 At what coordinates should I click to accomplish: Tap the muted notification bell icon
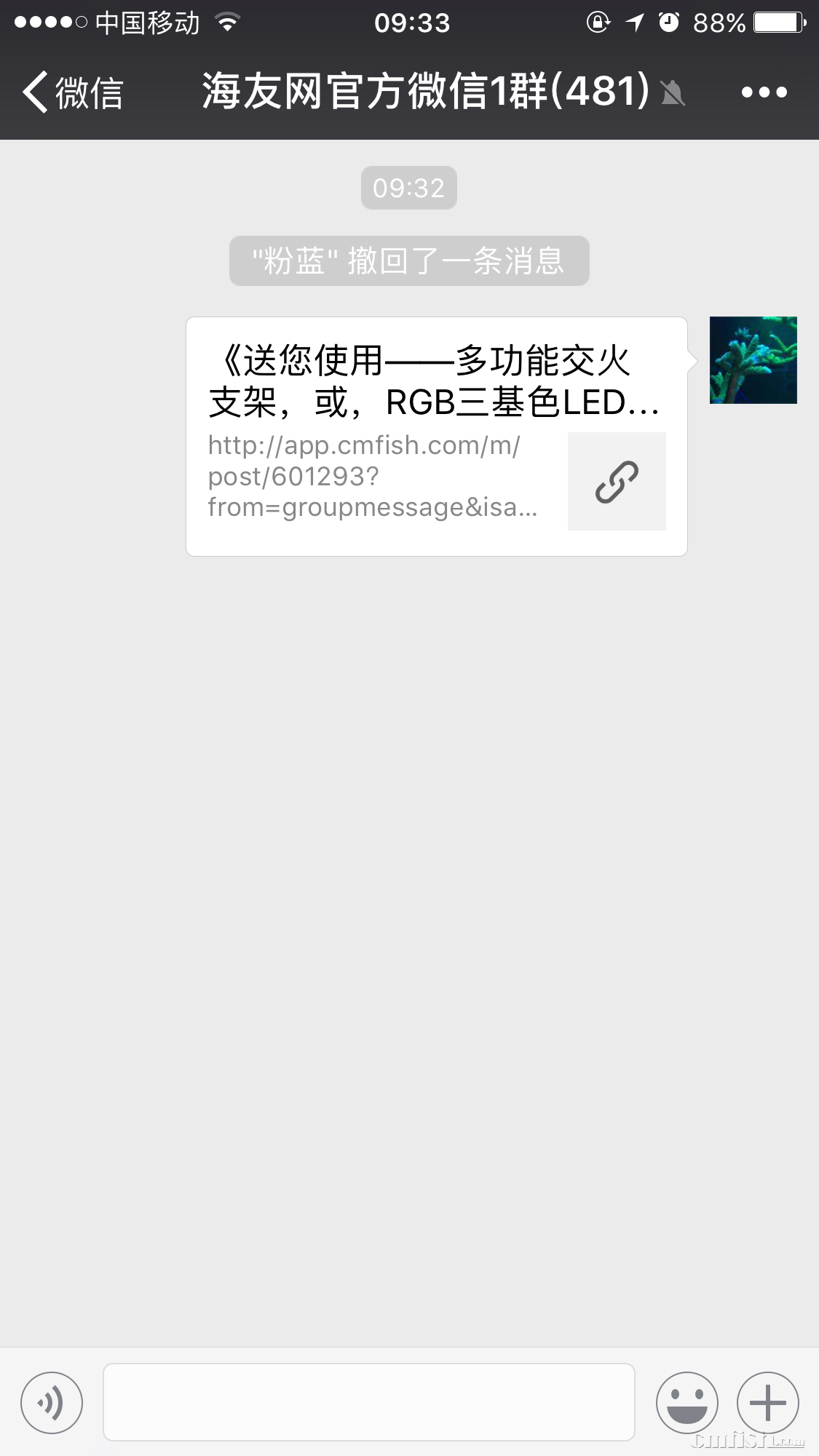tap(673, 93)
